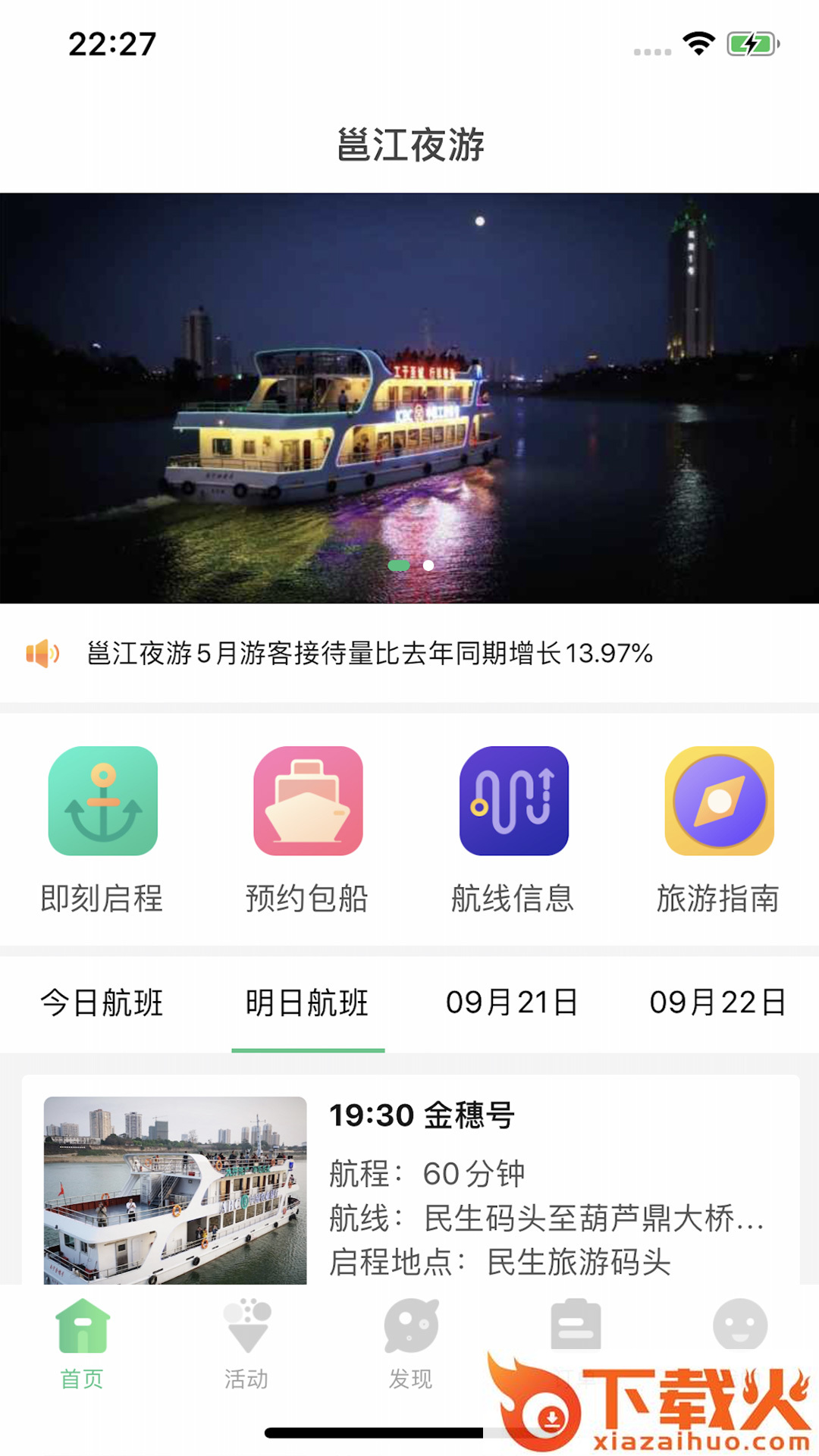The width and height of the screenshot is (819, 1456).
Task: Open the night cruise banner
Action: click(x=409, y=398)
